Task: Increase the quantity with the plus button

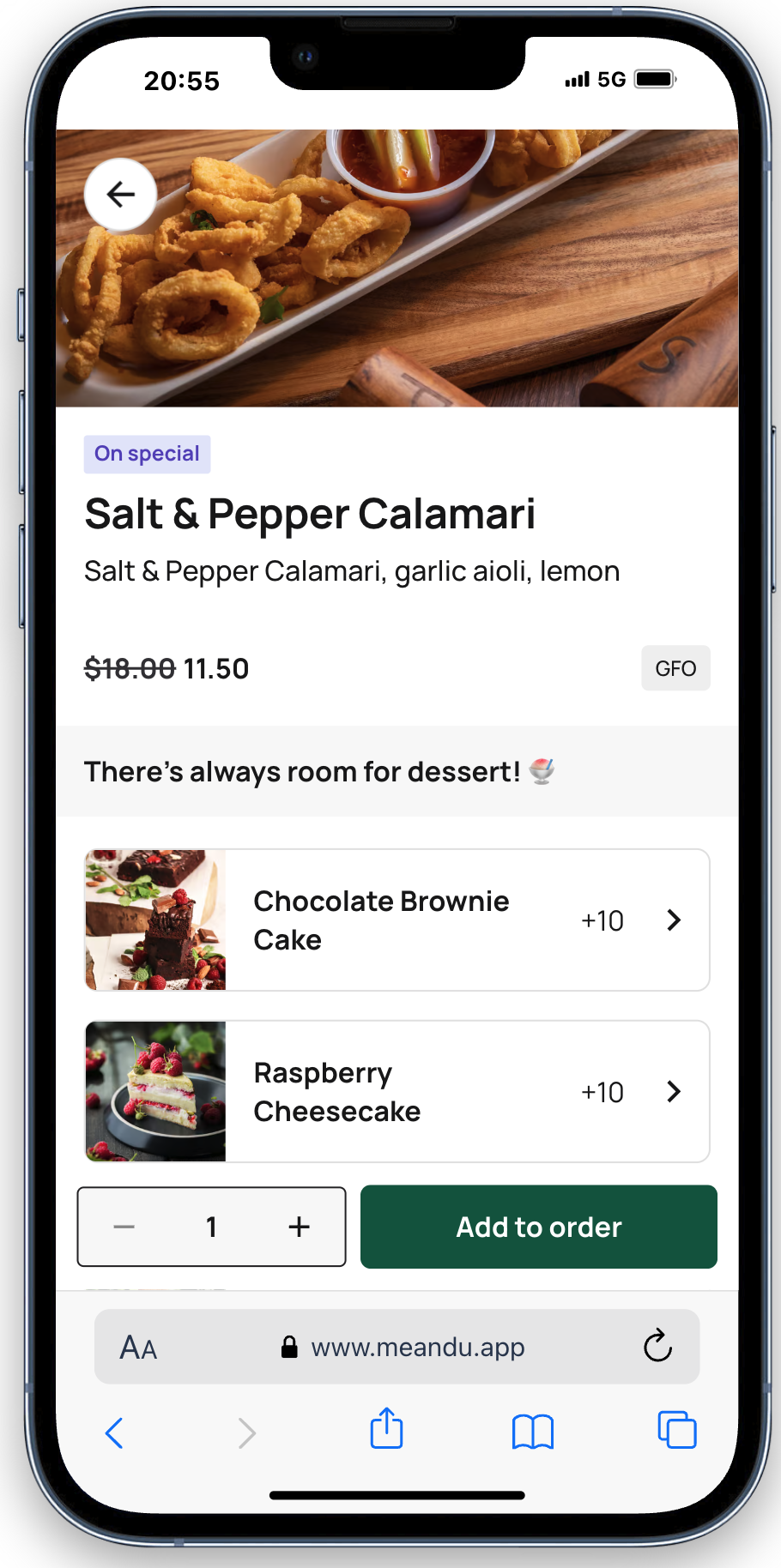Action: [x=299, y=1227]
